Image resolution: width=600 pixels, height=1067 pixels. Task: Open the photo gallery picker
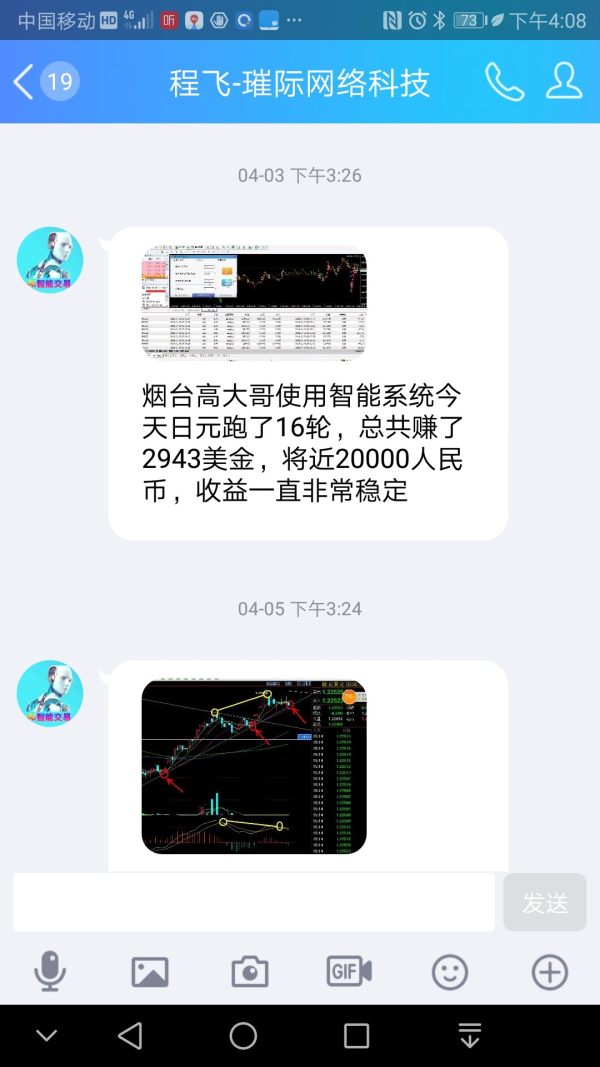[150, 971]
